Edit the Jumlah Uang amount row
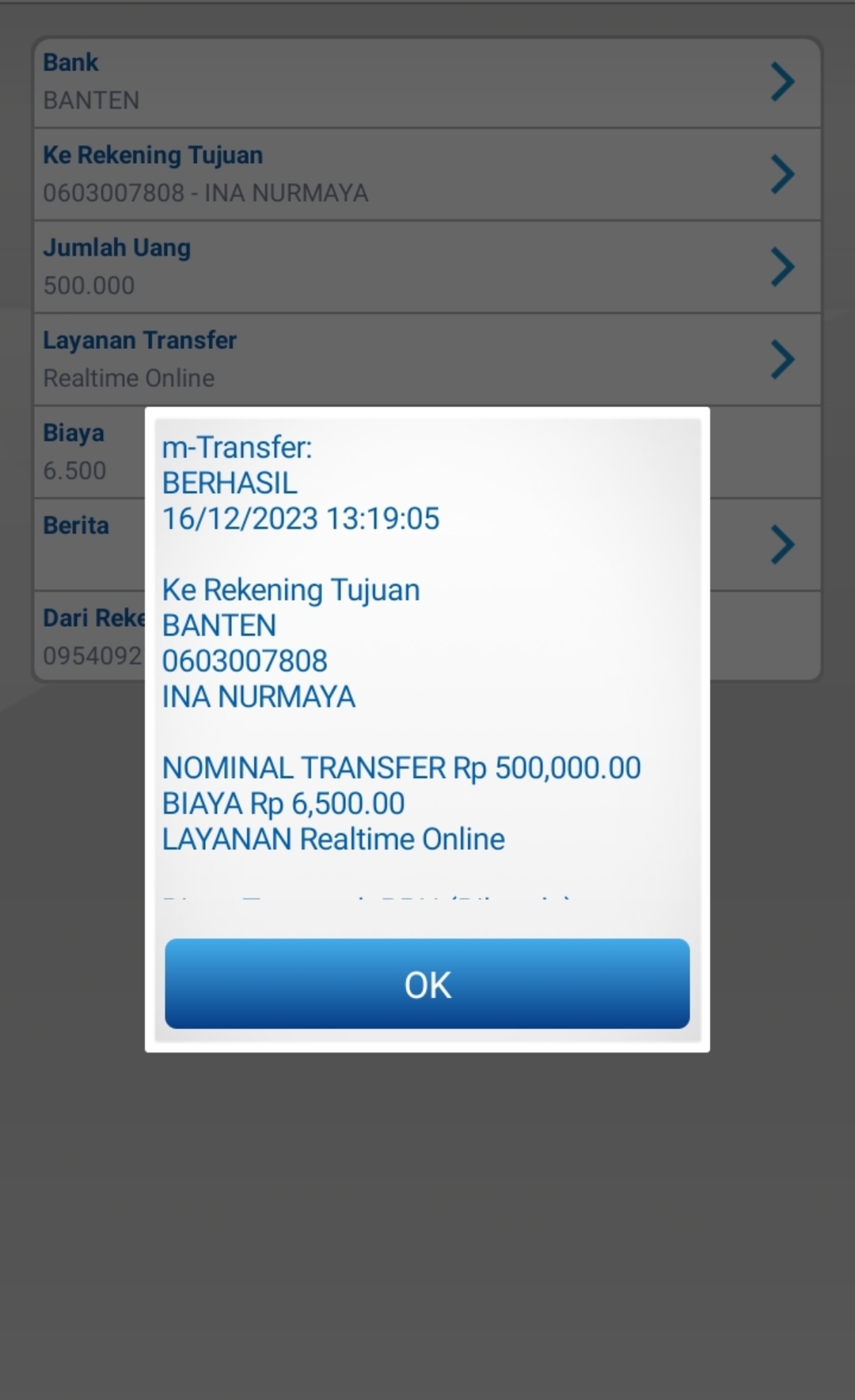 427,267
